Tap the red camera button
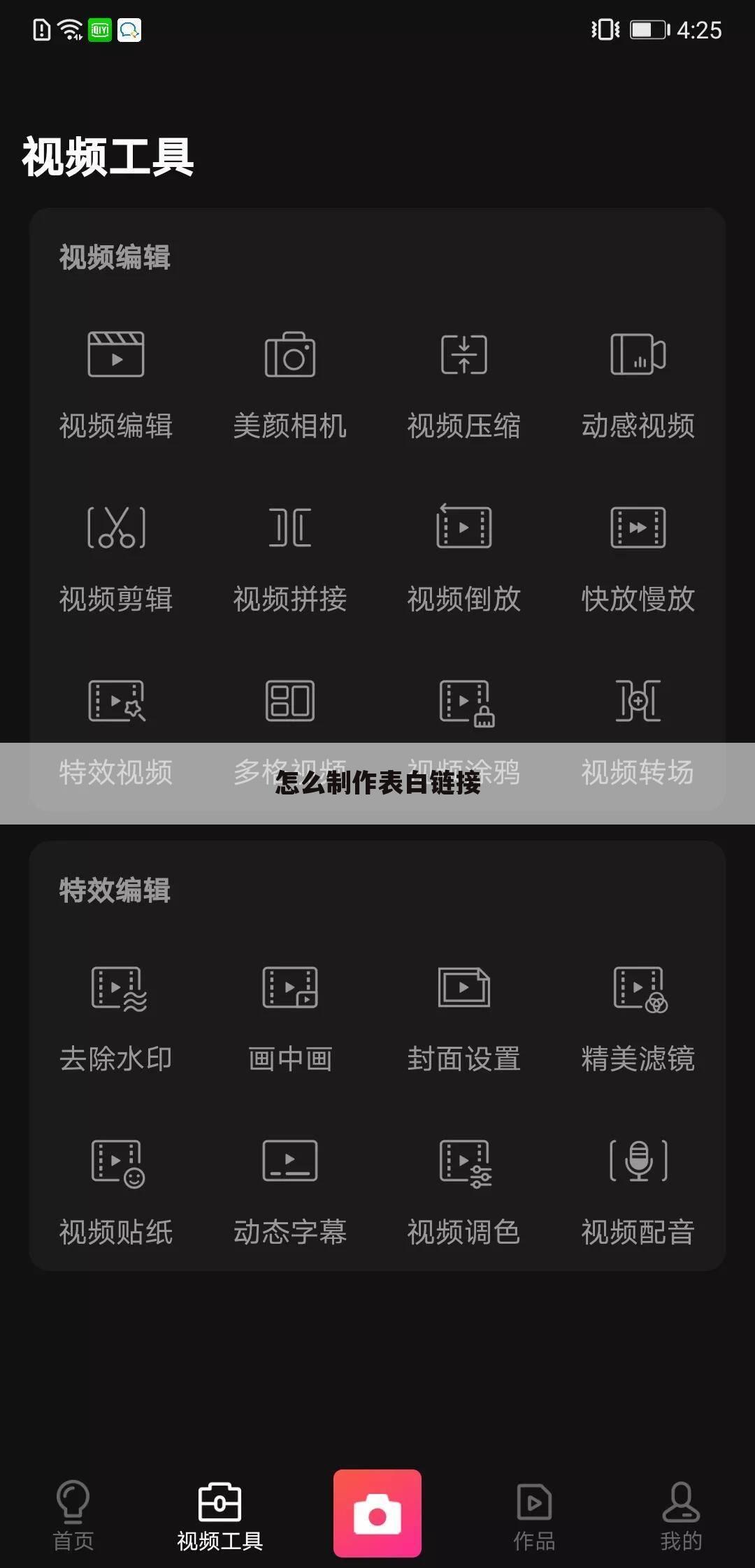This screenshot has height=1568, width=755. pos(377,1513)
